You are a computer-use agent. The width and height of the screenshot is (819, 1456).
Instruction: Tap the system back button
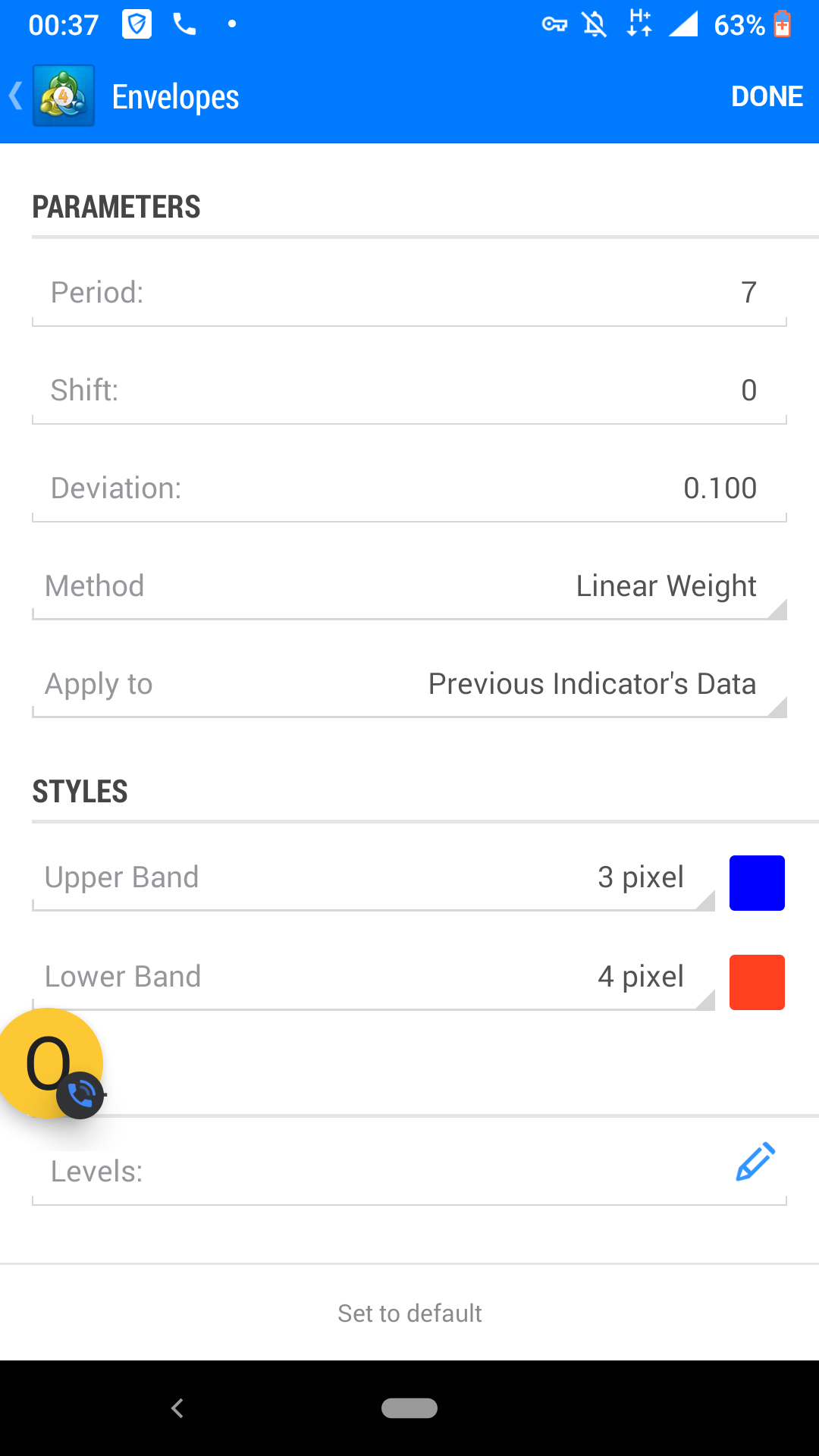point(177,1408)
